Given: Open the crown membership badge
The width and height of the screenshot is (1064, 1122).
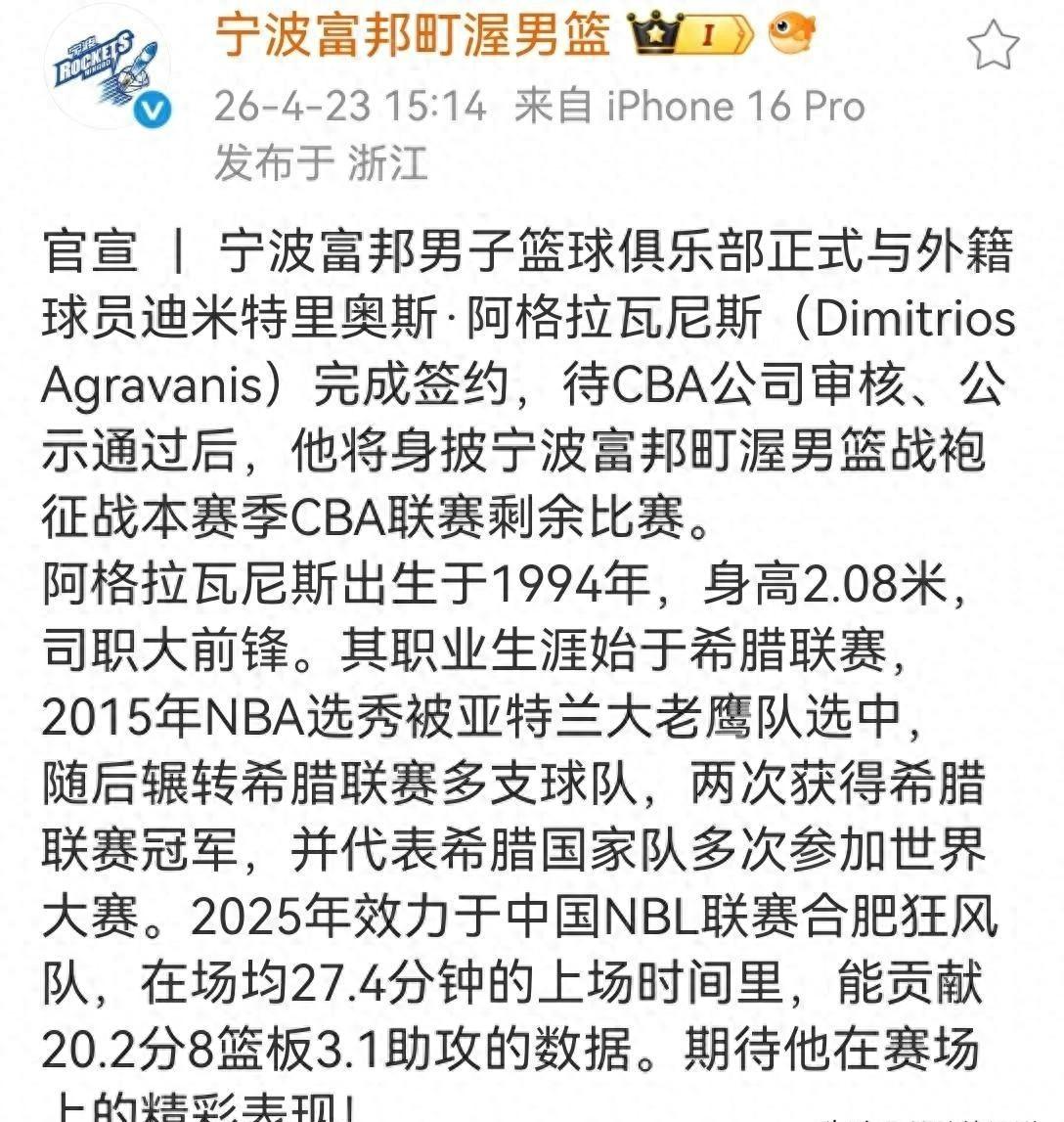Looking at the screenshot, I should 693,36.
